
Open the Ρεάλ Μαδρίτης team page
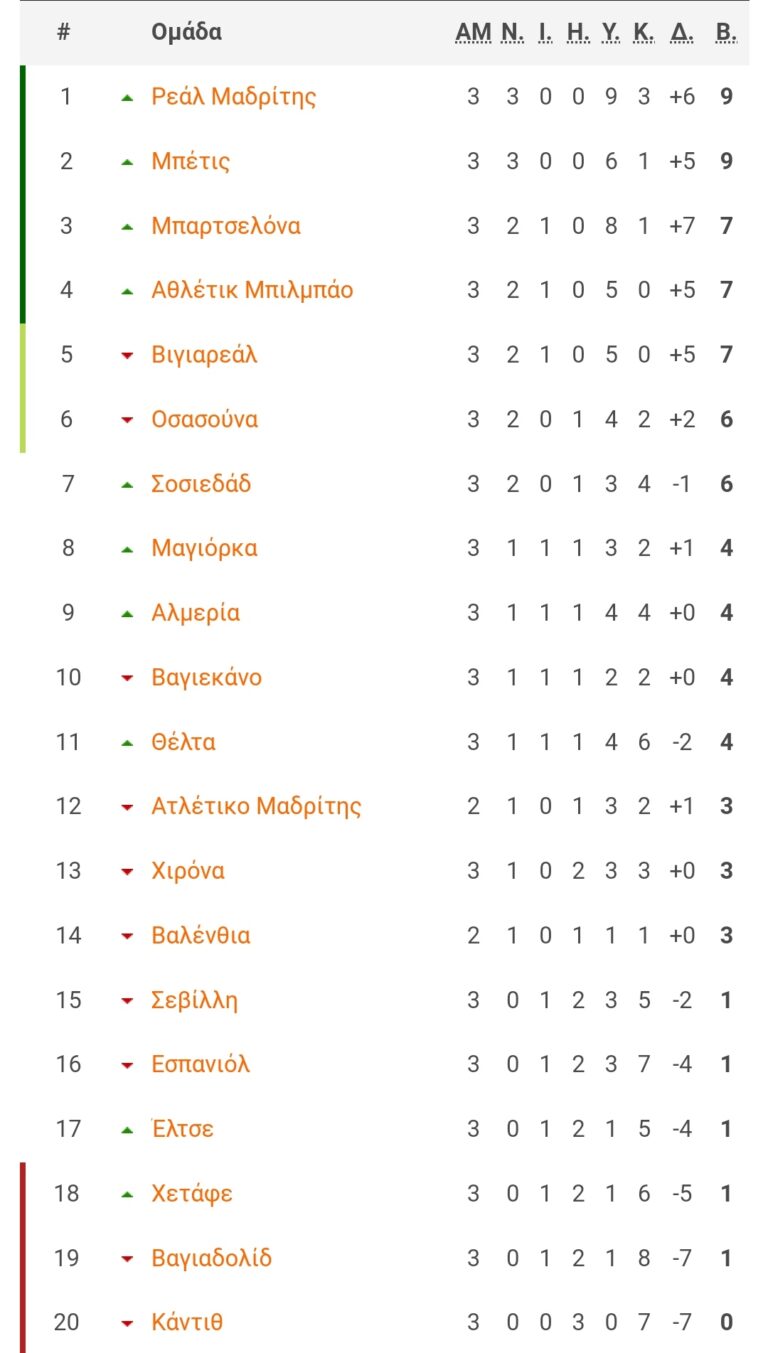tap(233, 97)
